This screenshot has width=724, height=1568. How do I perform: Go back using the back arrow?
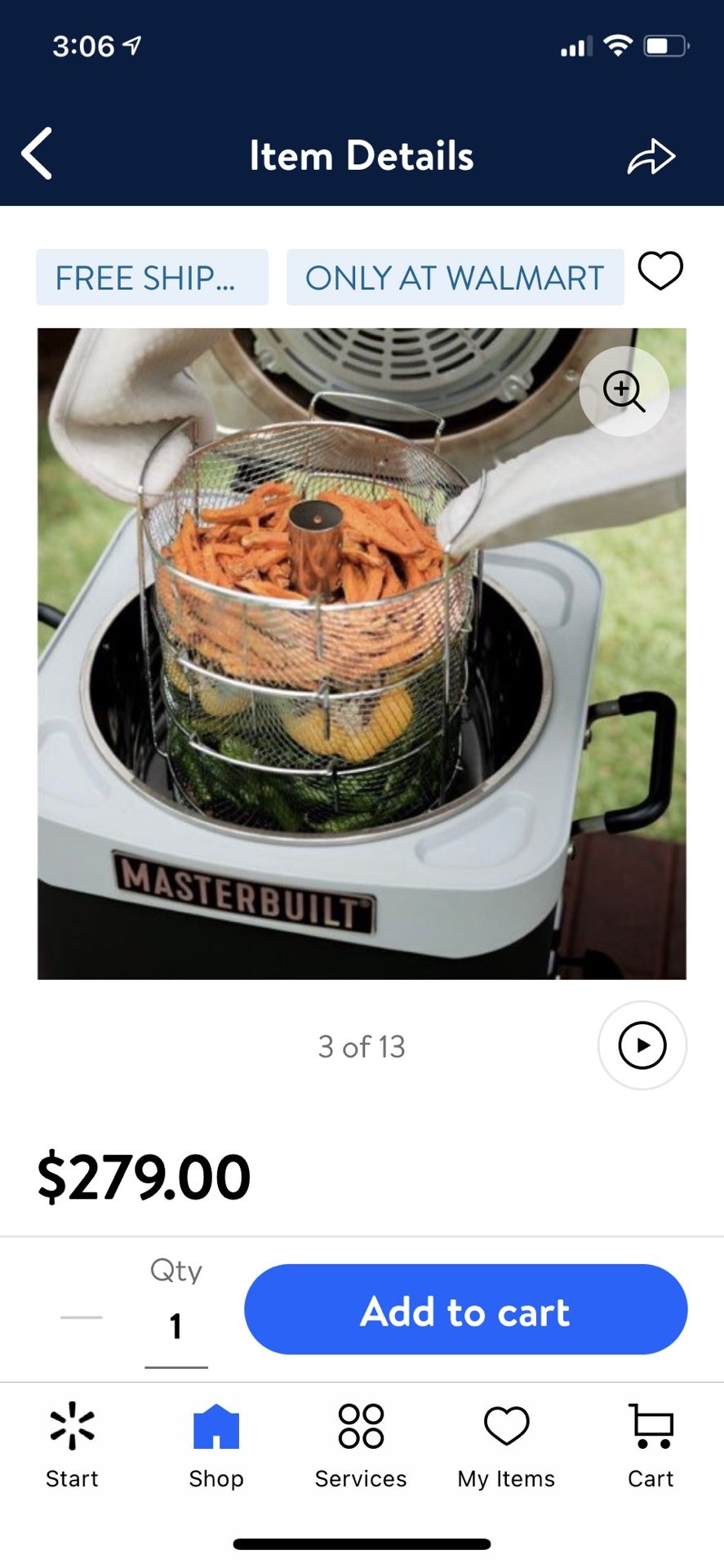pyautogui.click(x=38, y=154)
